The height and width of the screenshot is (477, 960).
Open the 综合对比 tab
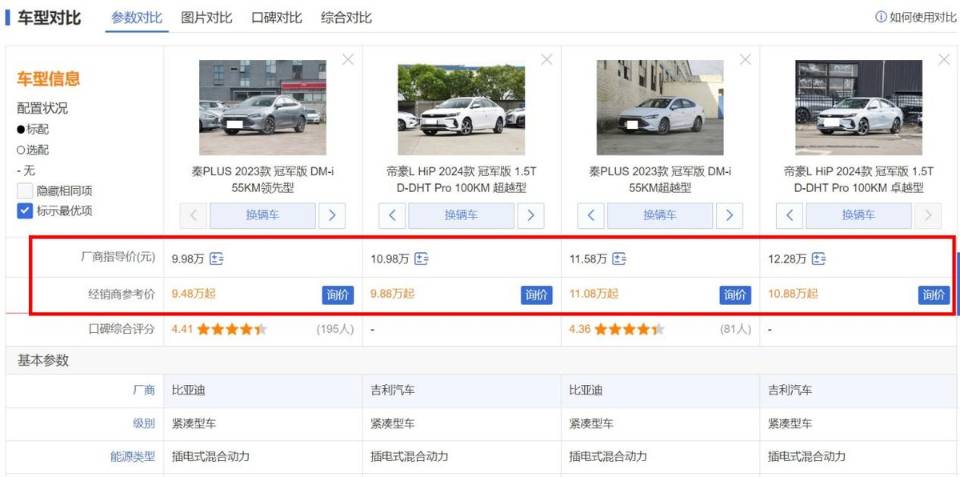click(346, 17)
